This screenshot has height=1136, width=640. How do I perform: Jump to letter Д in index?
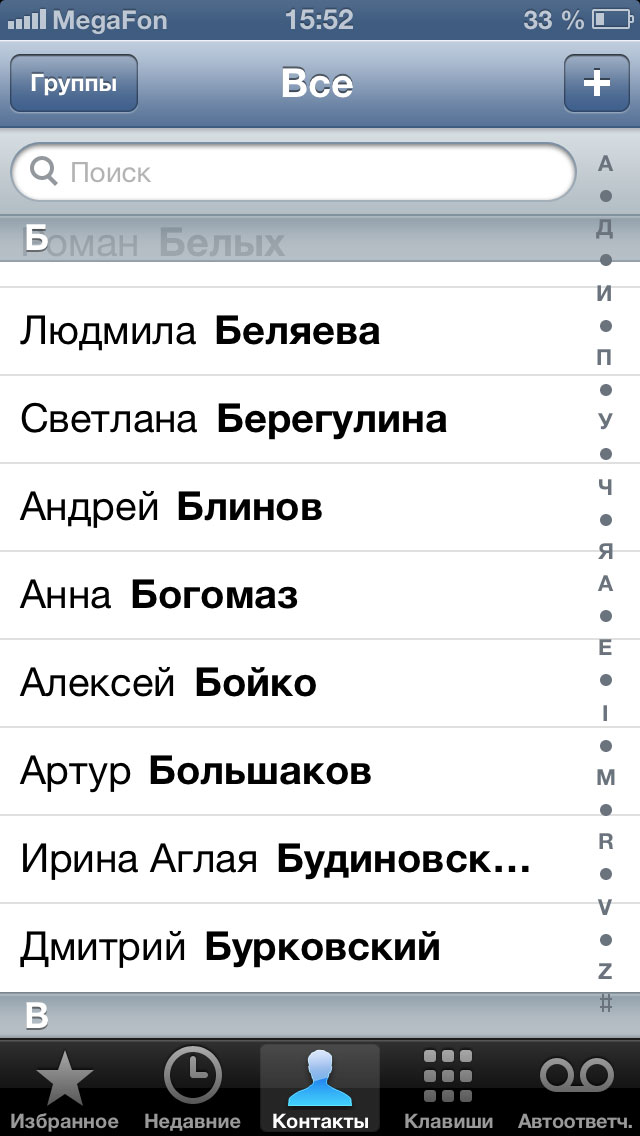[605, 228]
